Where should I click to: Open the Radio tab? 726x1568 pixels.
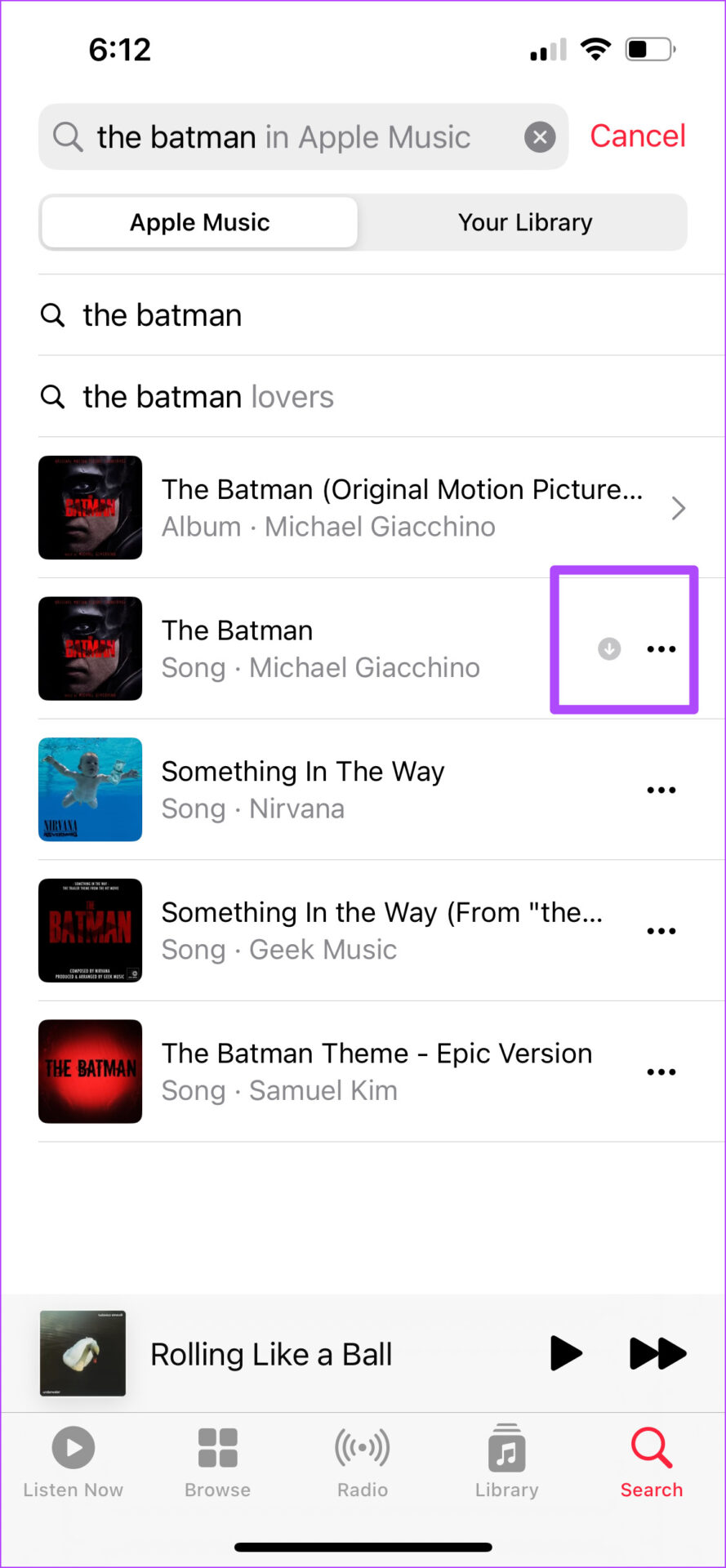coord(363,1462)
